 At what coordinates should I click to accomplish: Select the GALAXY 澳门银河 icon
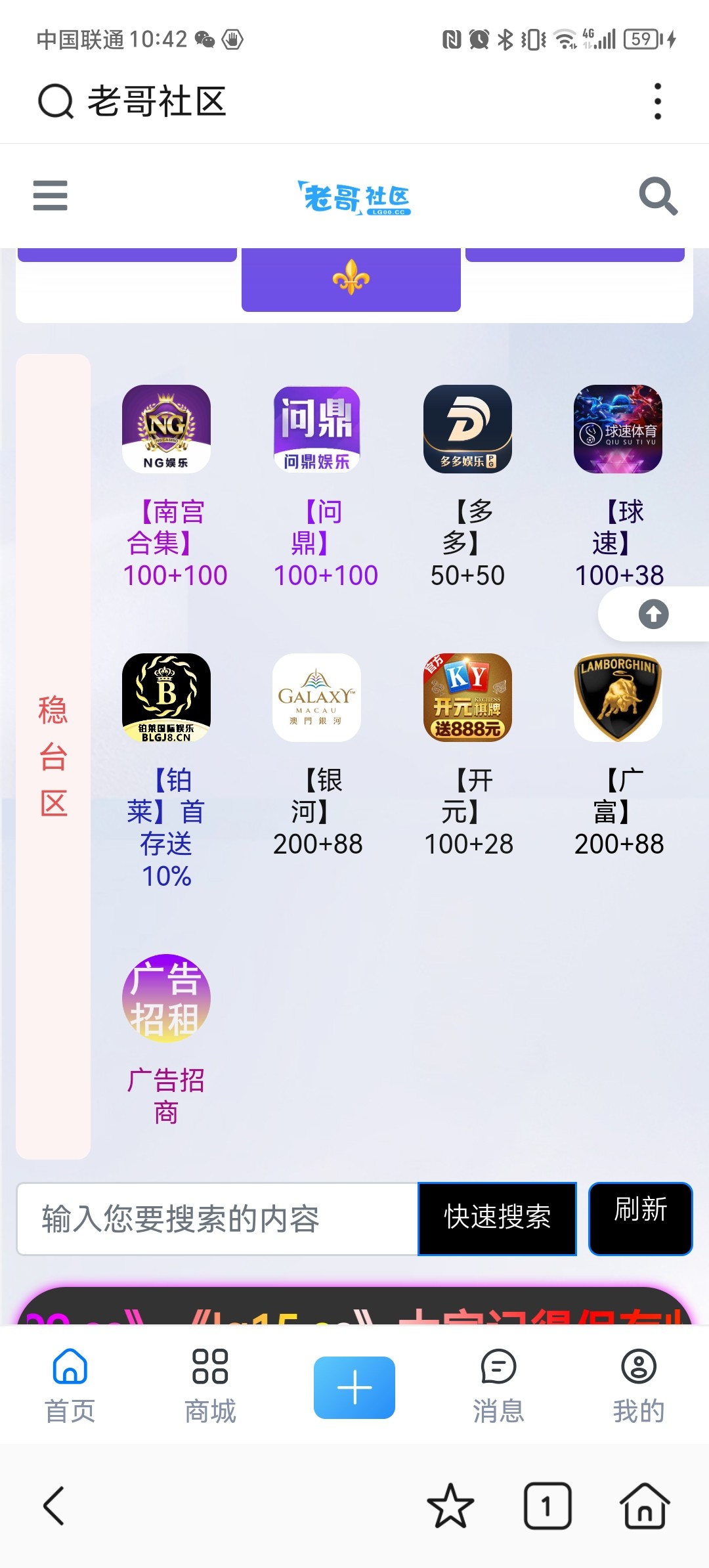(x=316, y=698)
